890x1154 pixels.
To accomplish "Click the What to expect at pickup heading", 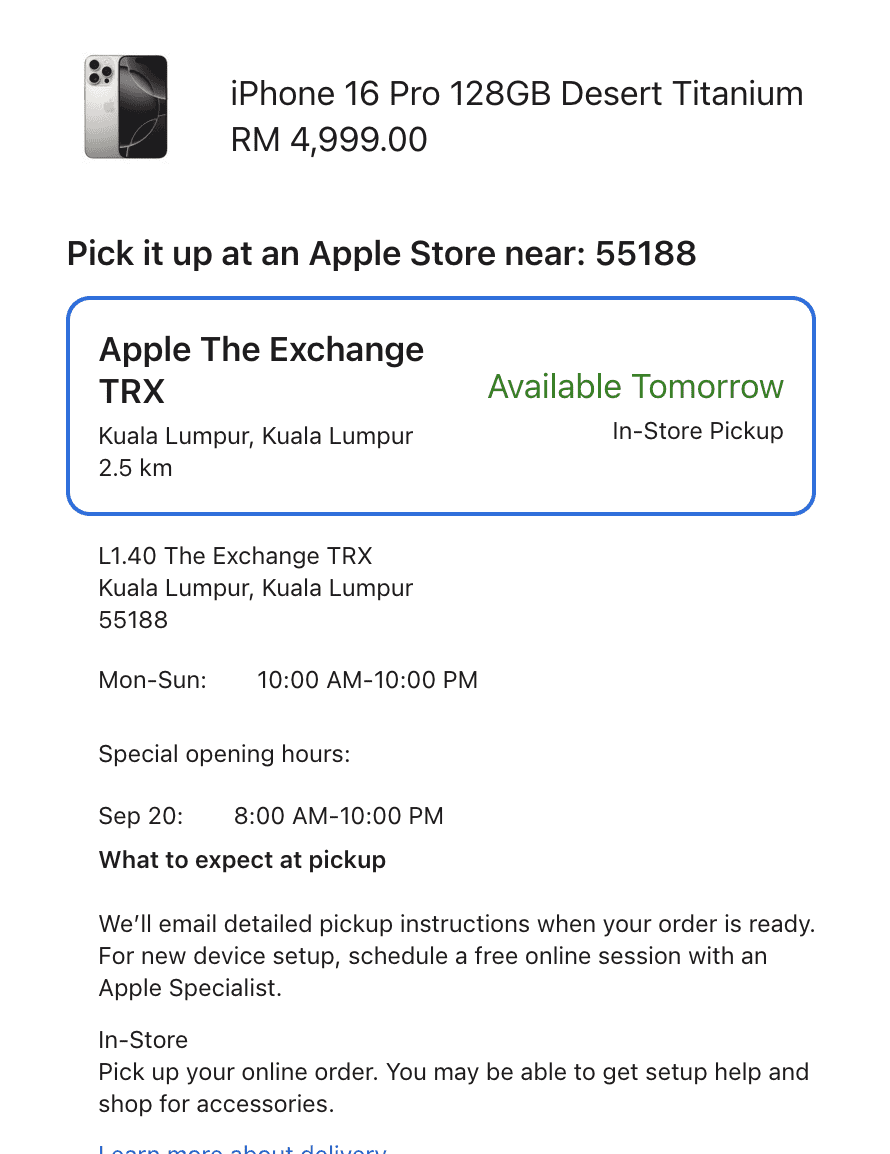I will click(x=241, y=860).
